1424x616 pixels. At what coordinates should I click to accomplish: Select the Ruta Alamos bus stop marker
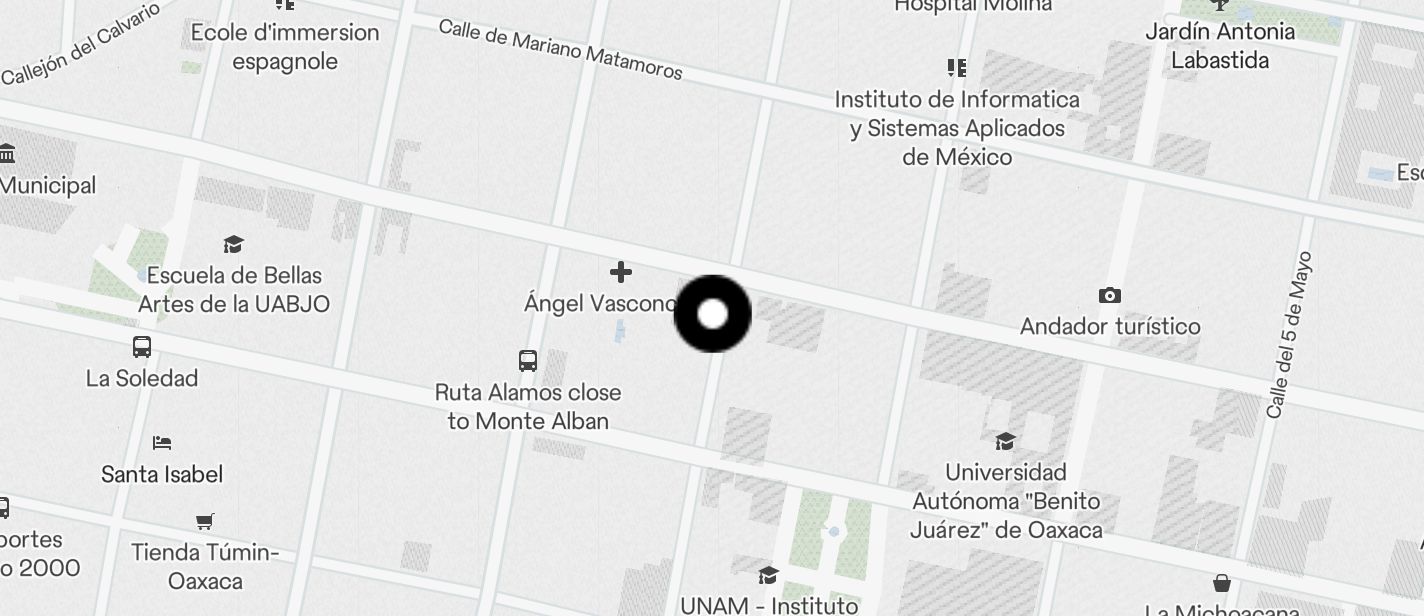tap(528, 361)
